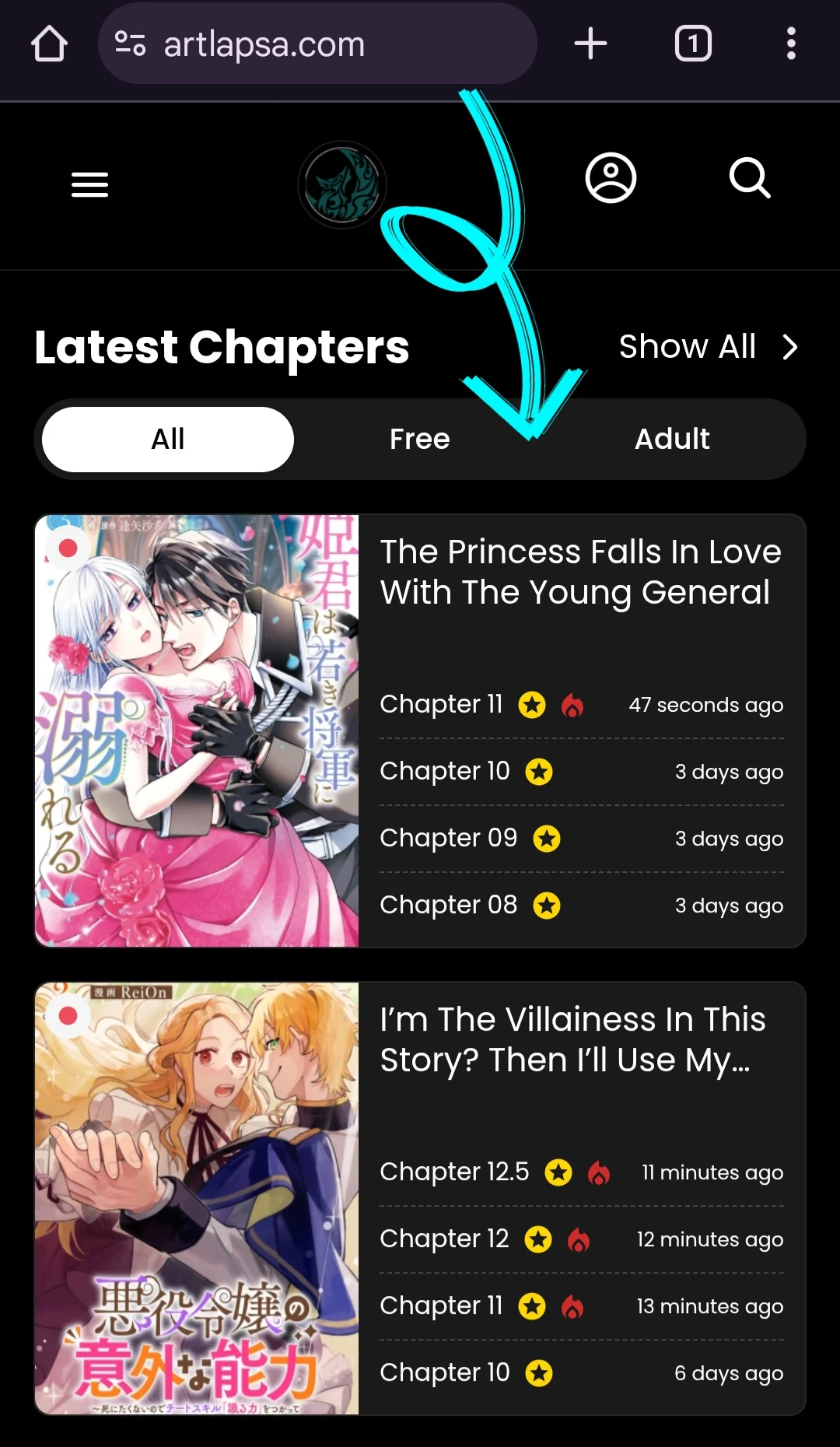
Task: Open the I'm The Villainess cover image
Action: coord(197,1198)
